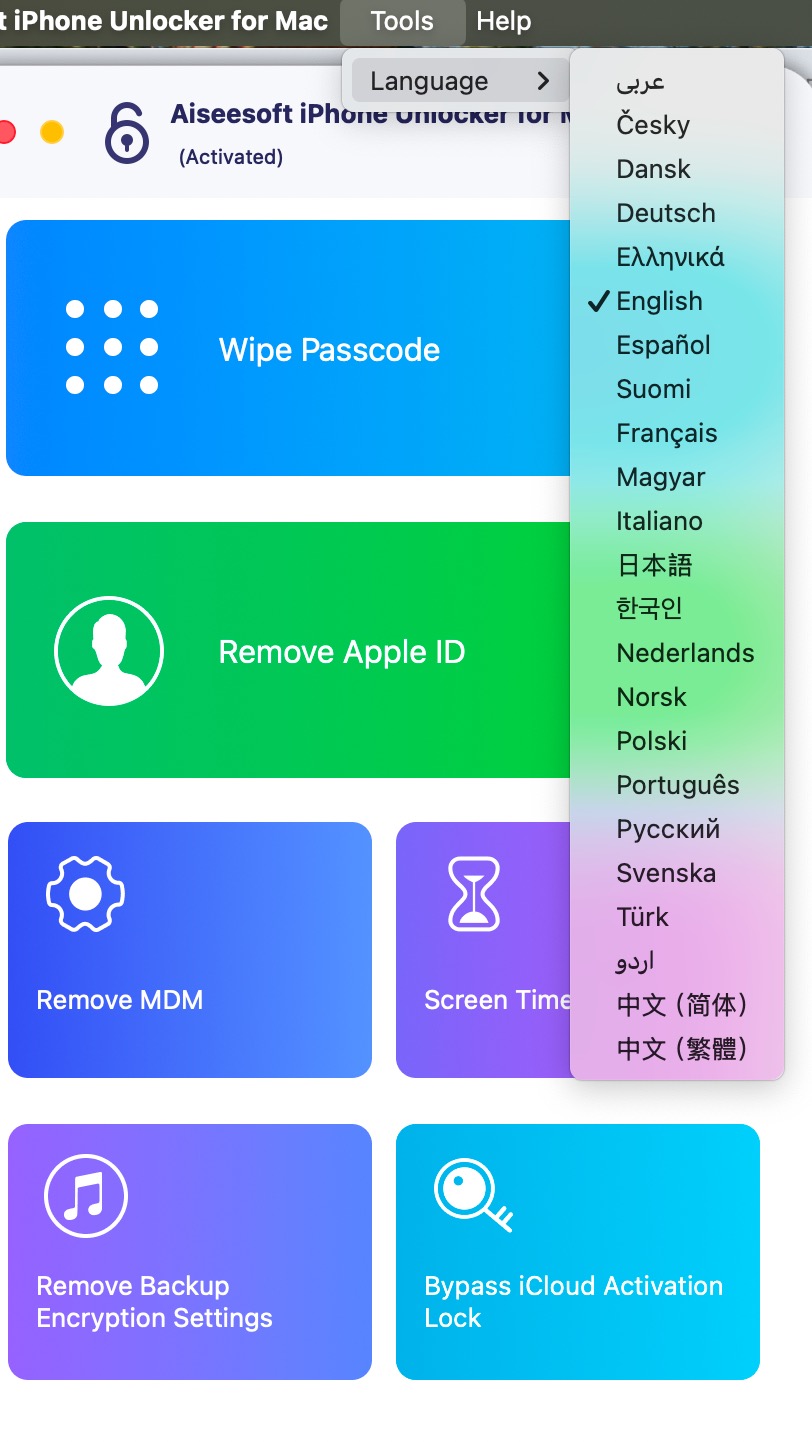The height and width of the screenshot is (1442, 812).
Task: Choose Português language
Action: point(678,785)
